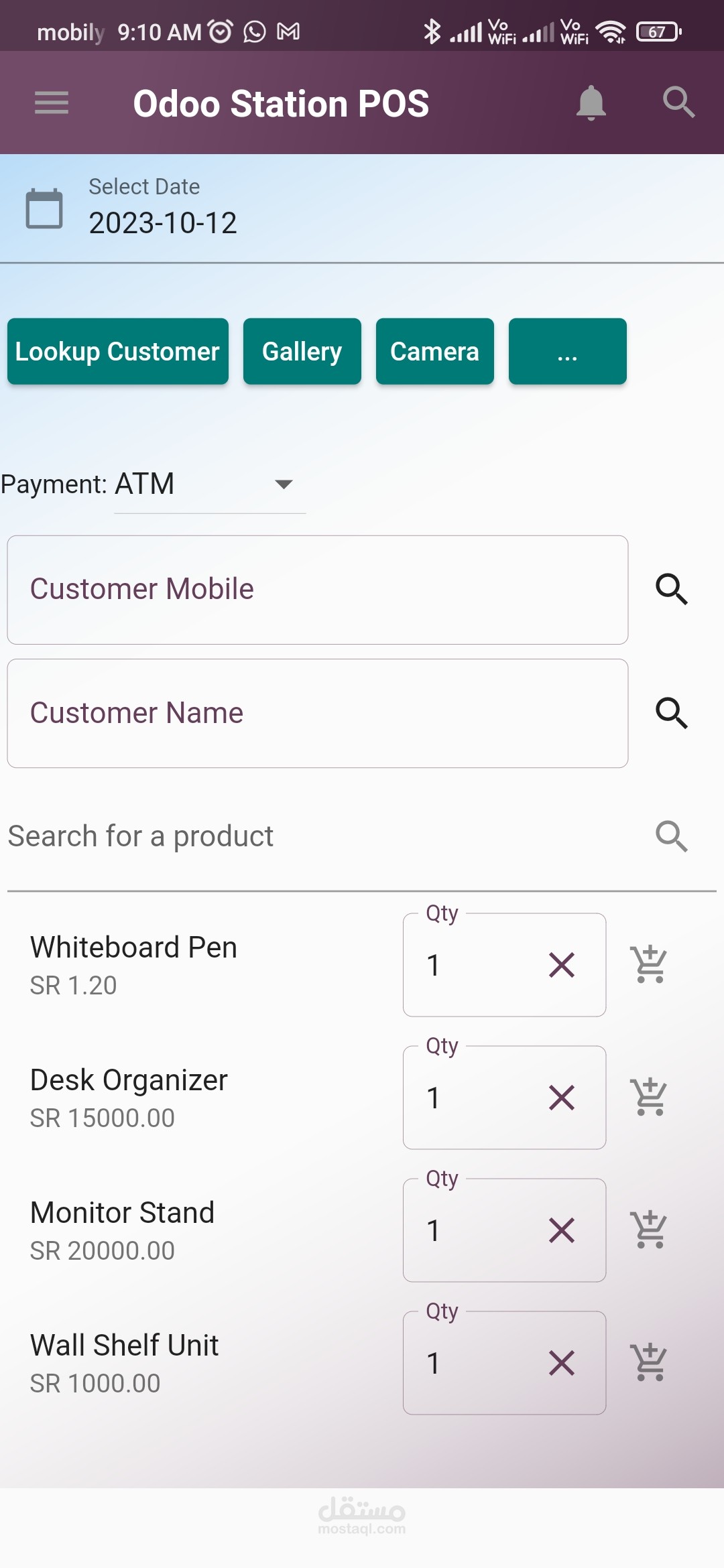Viewport: 724px width, 1568px height.
Task: Tap the three-dots button
Action: [x=568, y=352]
